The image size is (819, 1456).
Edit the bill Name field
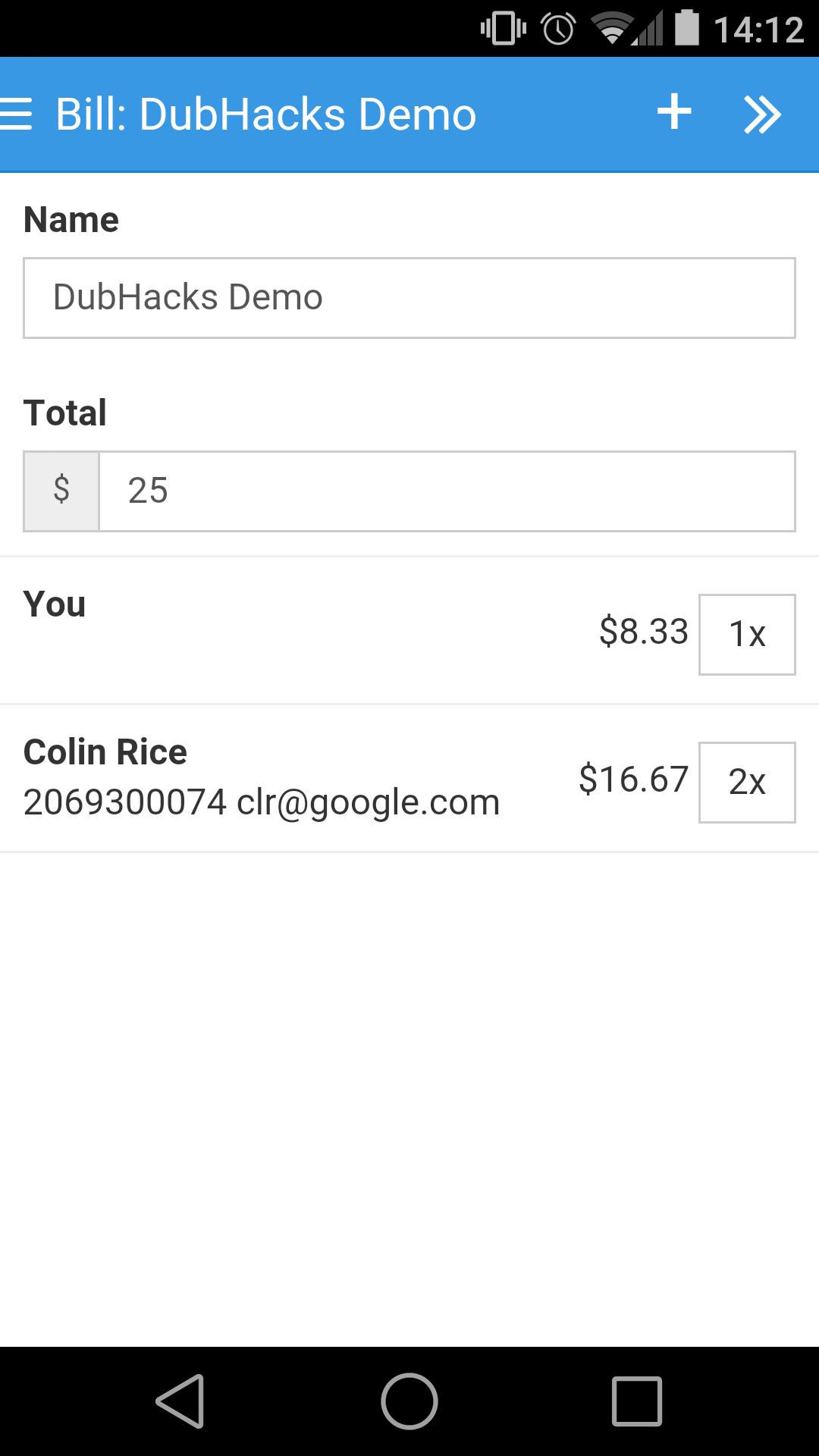[x=409, y=298]
